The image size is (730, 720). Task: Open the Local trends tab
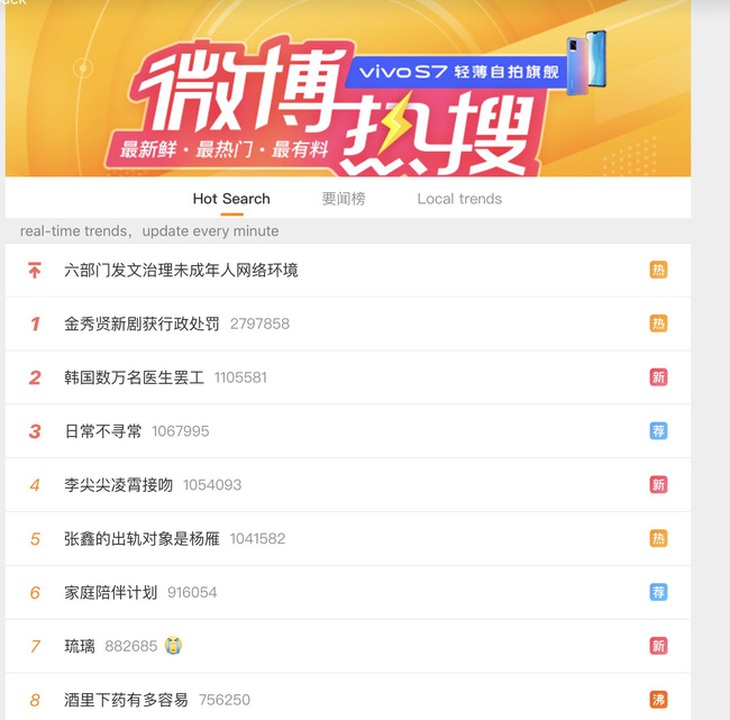point(459,199)
